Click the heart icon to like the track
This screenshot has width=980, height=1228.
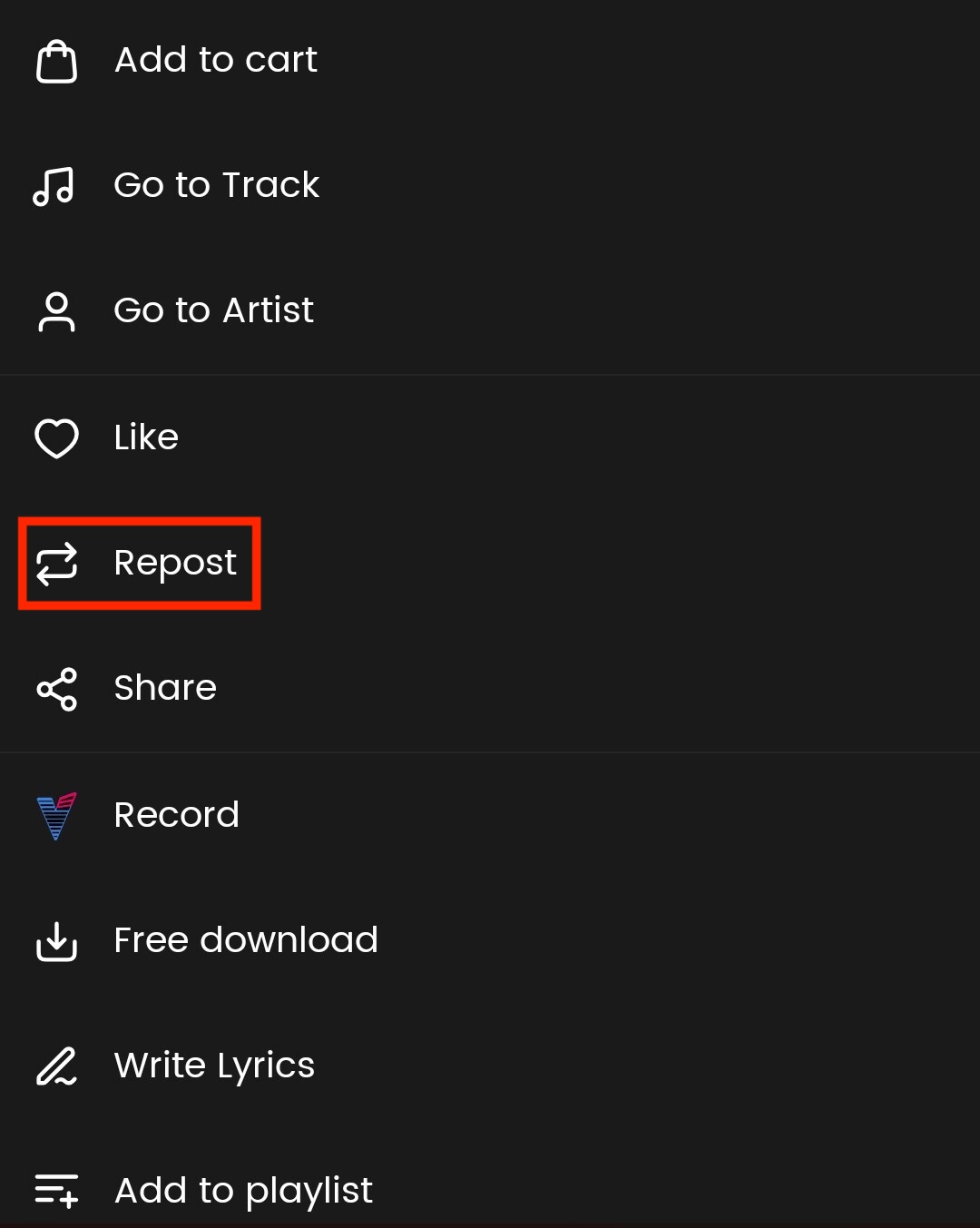click(x=56, y=437)
